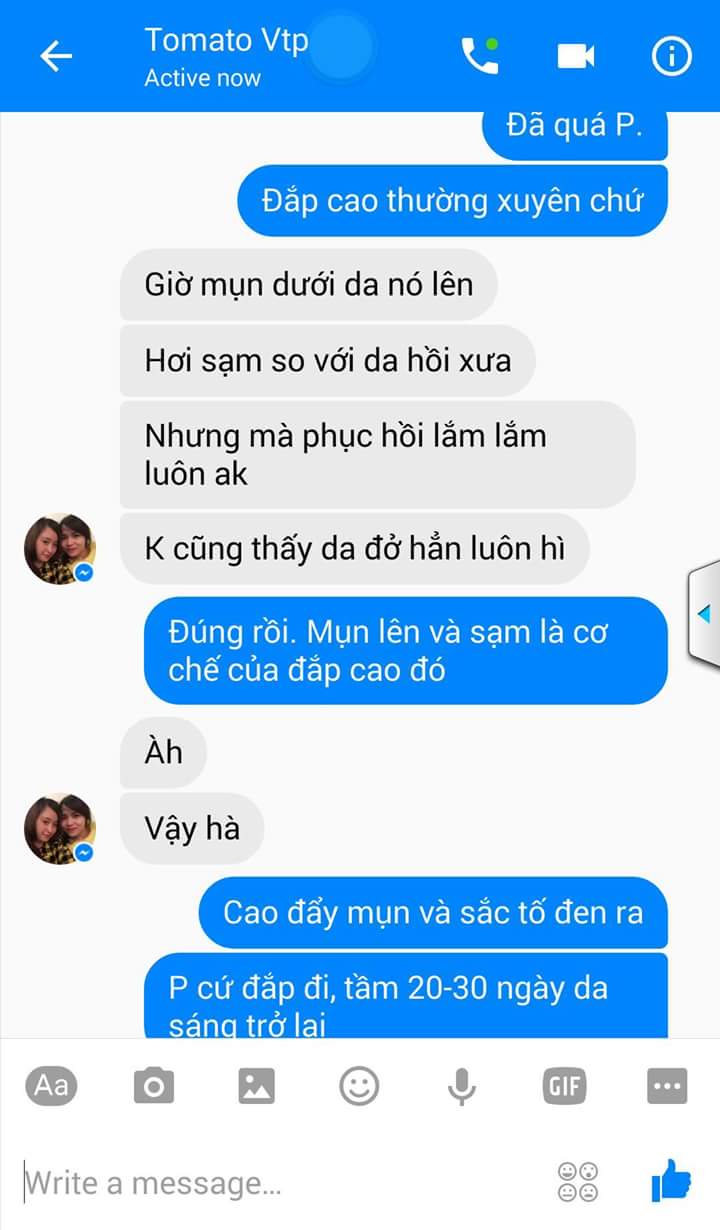The image size is (720, 1230).
Task: Go back to the chat list
Action: 56,57
